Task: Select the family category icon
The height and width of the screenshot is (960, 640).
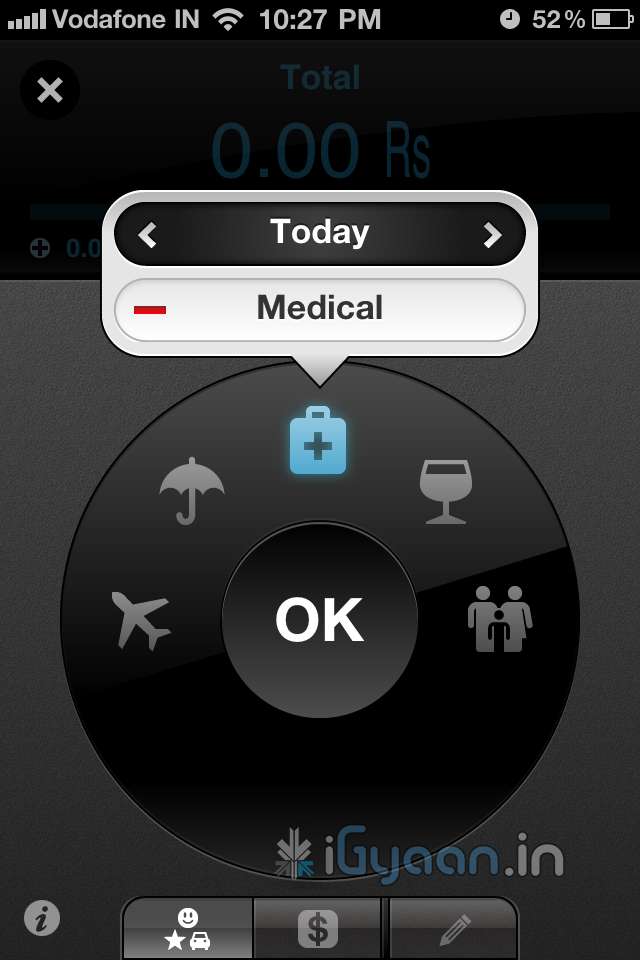Action: click(499, 619)
